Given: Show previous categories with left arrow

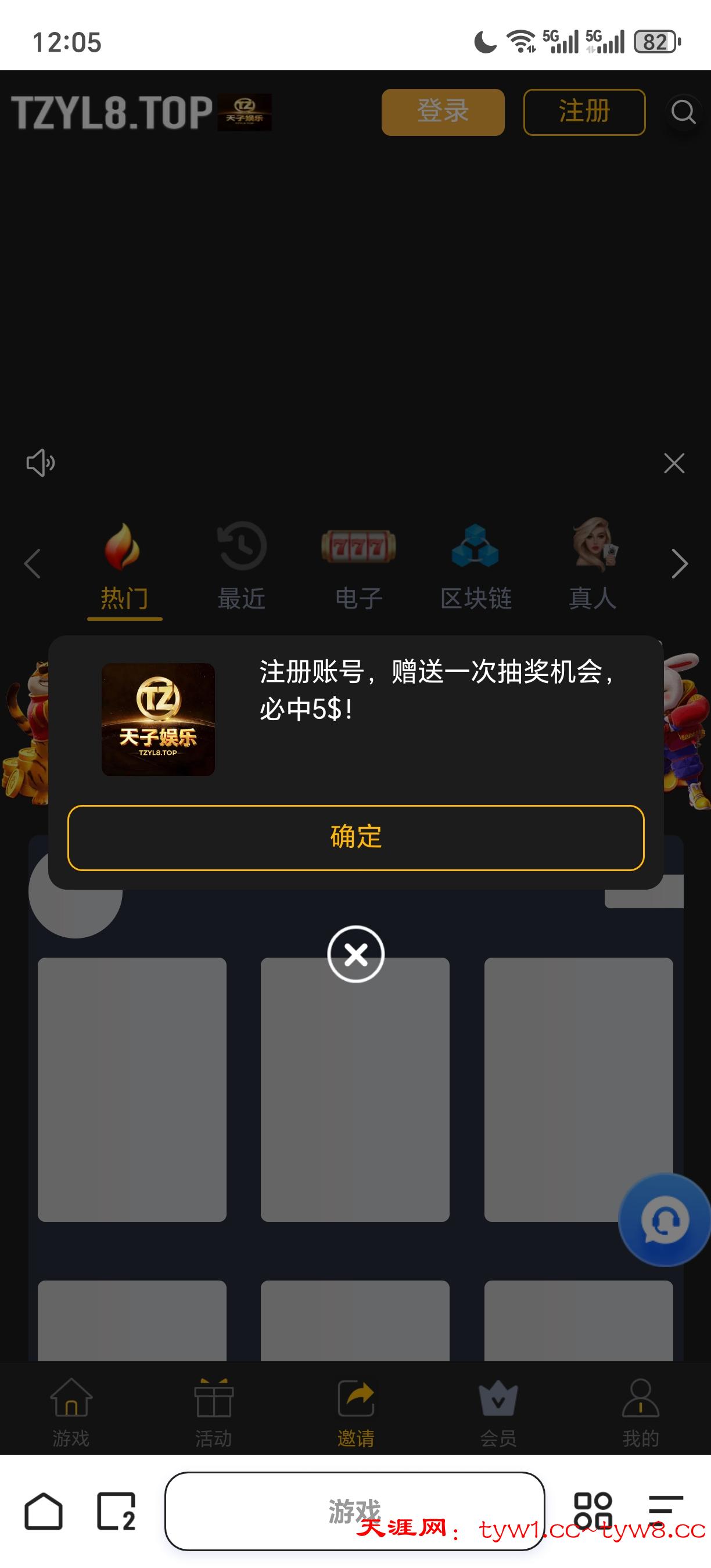Looking at the screenshot, I should click(x=33, y=564).
